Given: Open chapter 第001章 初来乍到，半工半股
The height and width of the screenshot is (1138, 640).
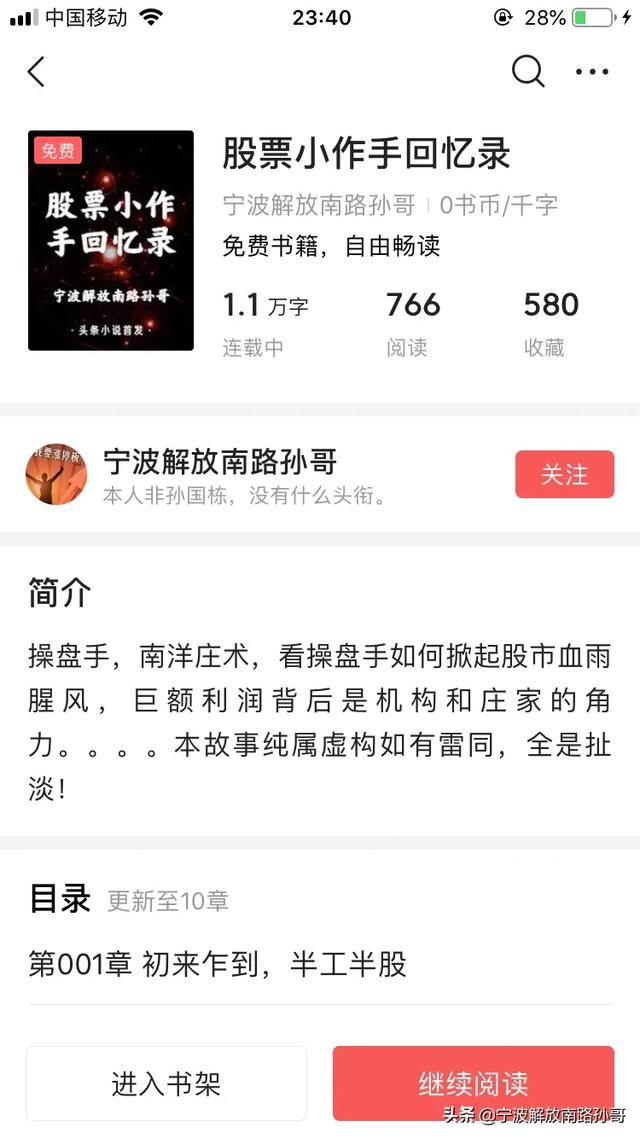Looking at the screenshot, I should tap(218, 964).
